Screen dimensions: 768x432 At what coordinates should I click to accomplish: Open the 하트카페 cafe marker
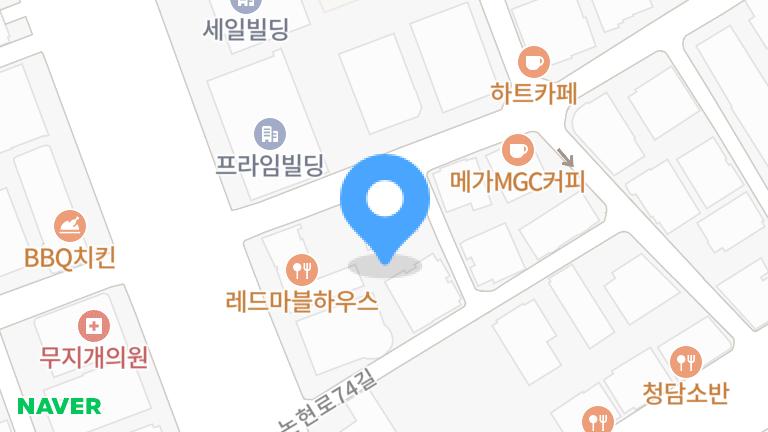[x=534, y=62]
